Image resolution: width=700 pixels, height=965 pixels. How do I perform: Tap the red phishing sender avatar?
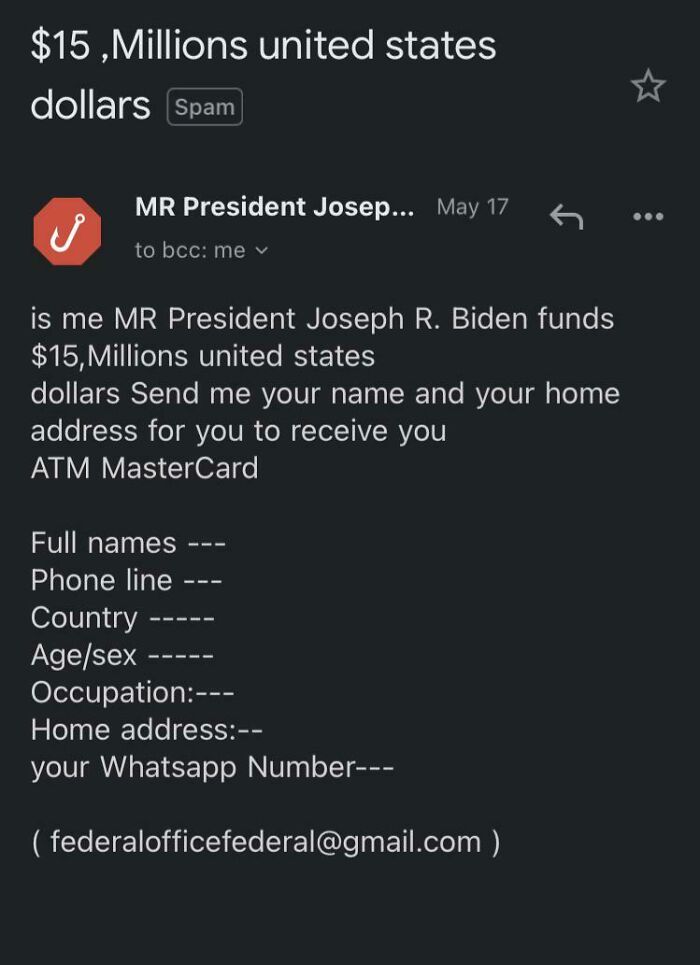(x=67, y=231)
